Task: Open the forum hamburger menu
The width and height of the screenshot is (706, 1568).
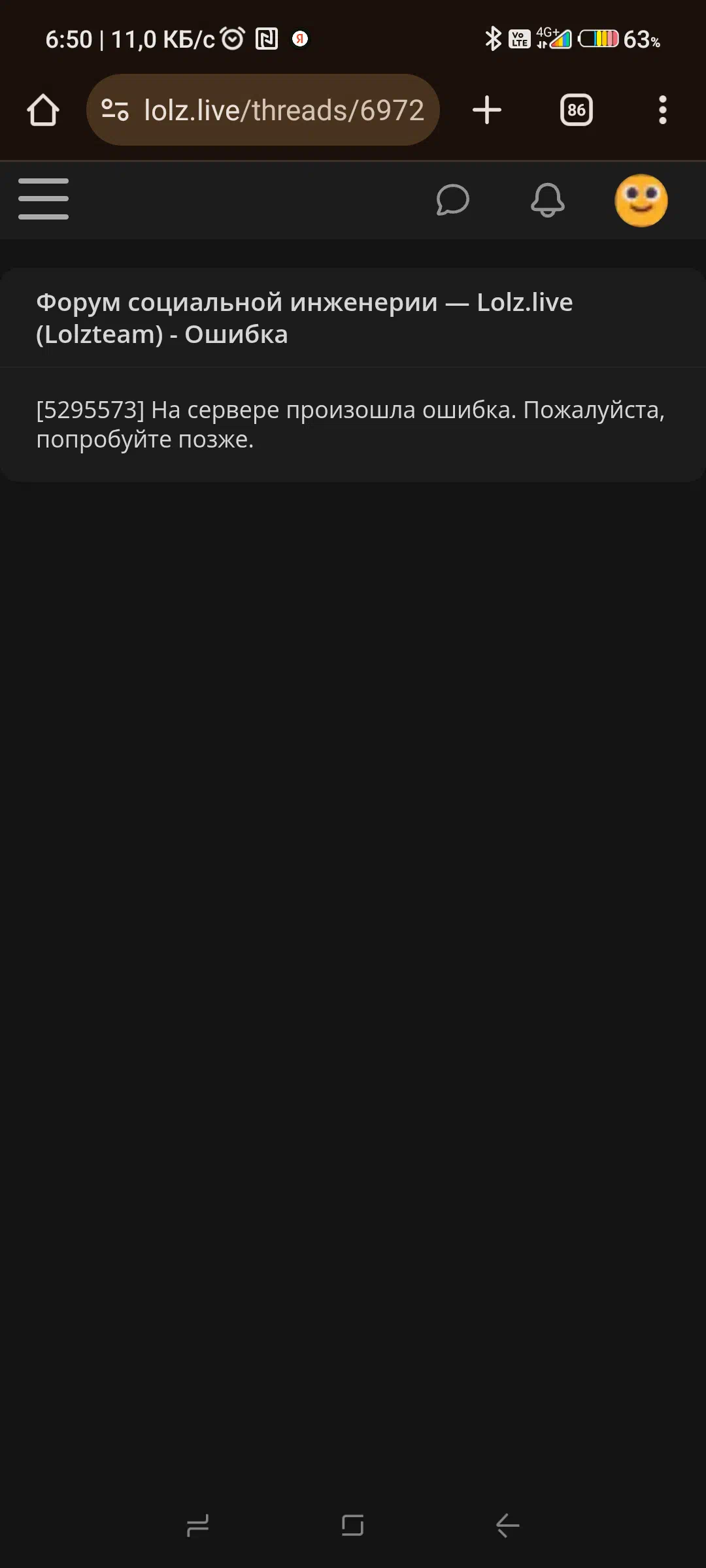Action: pos(43,199)
